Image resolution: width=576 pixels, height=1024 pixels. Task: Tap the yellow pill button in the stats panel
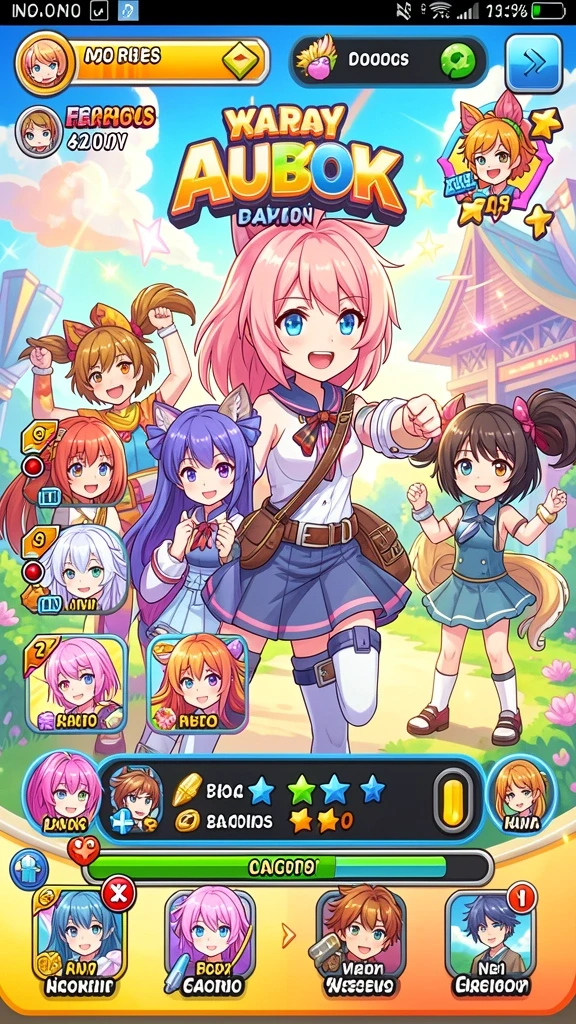click(x=453, y=799)
